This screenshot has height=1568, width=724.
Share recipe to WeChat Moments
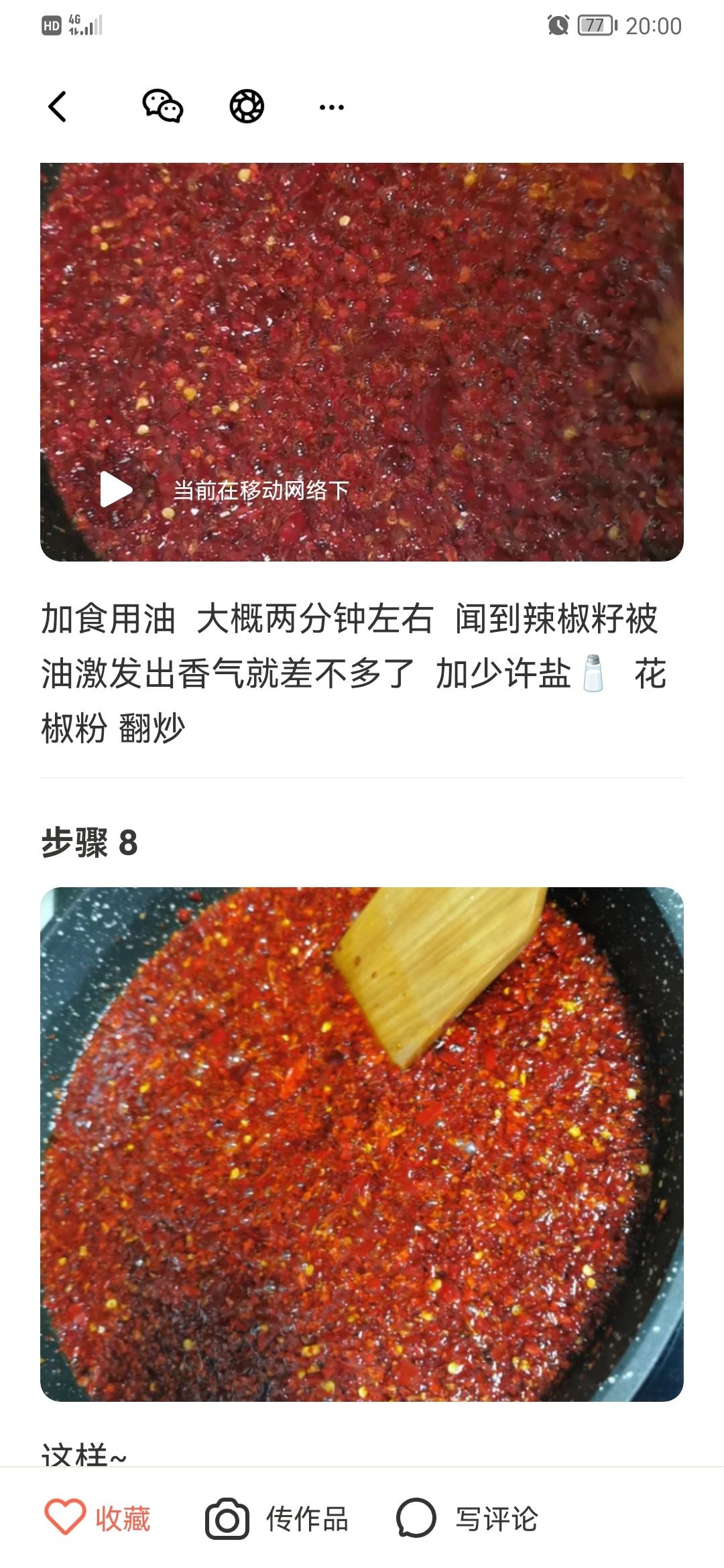[x=247, y=107]
